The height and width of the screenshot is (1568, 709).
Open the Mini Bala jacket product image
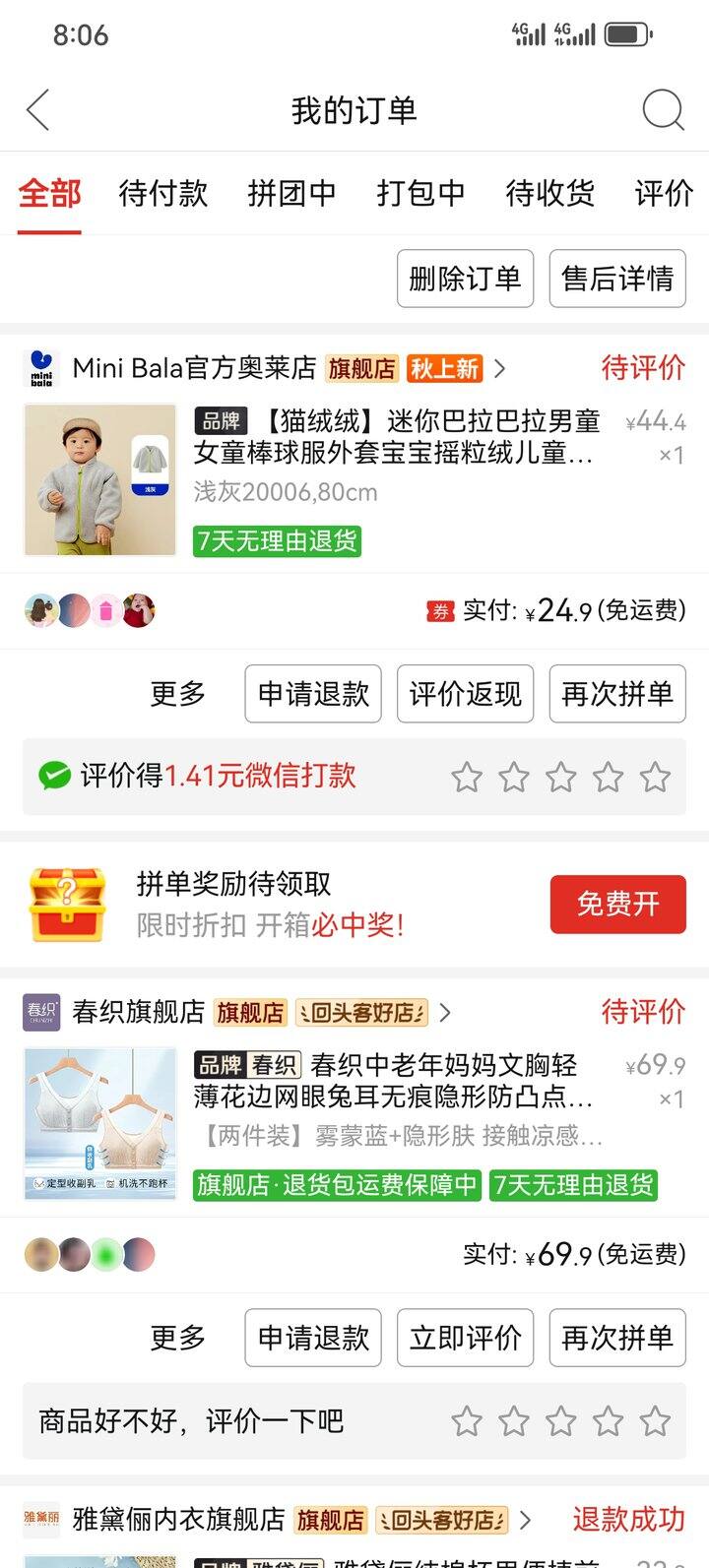coord(100,480)
